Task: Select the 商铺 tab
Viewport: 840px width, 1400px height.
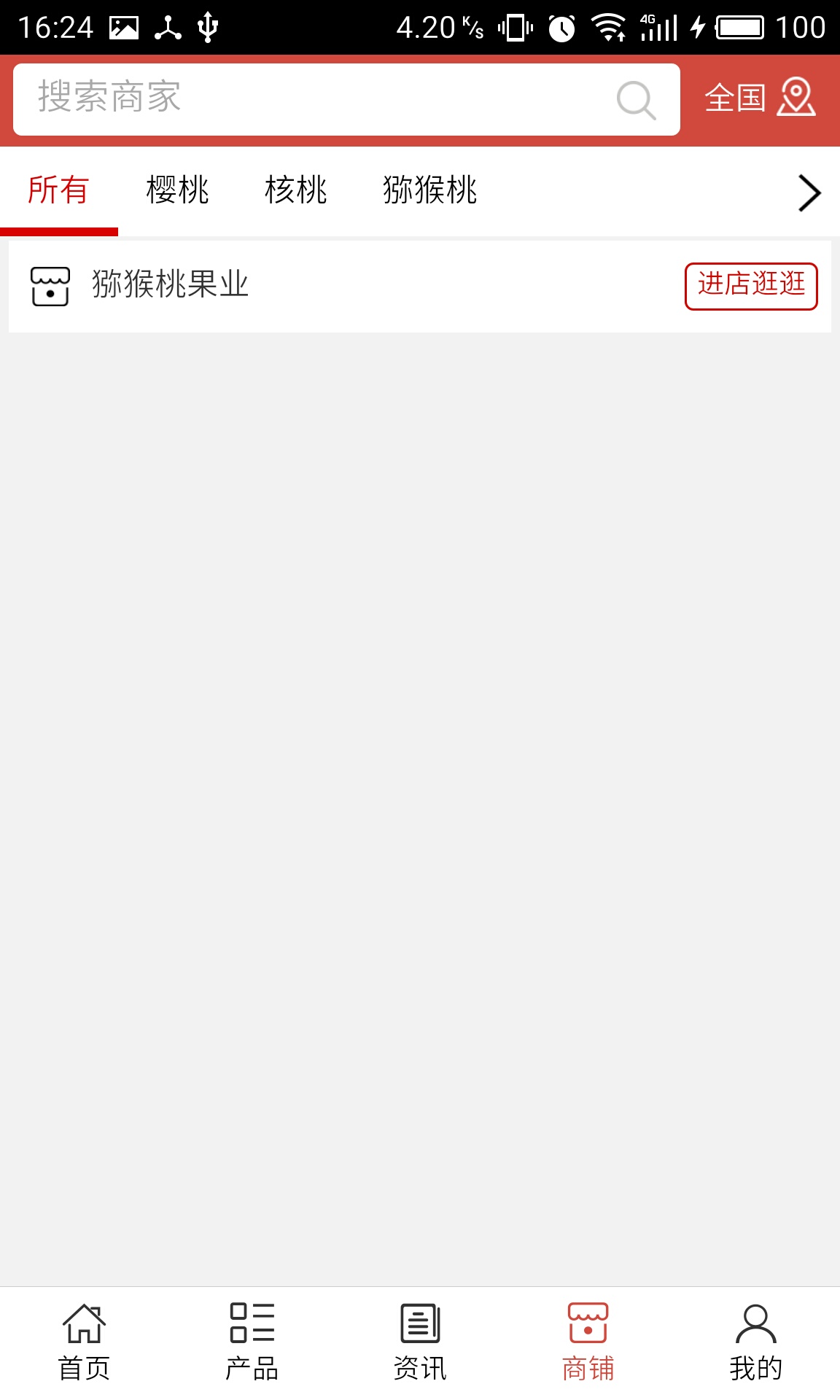Action: (588, 1342)
